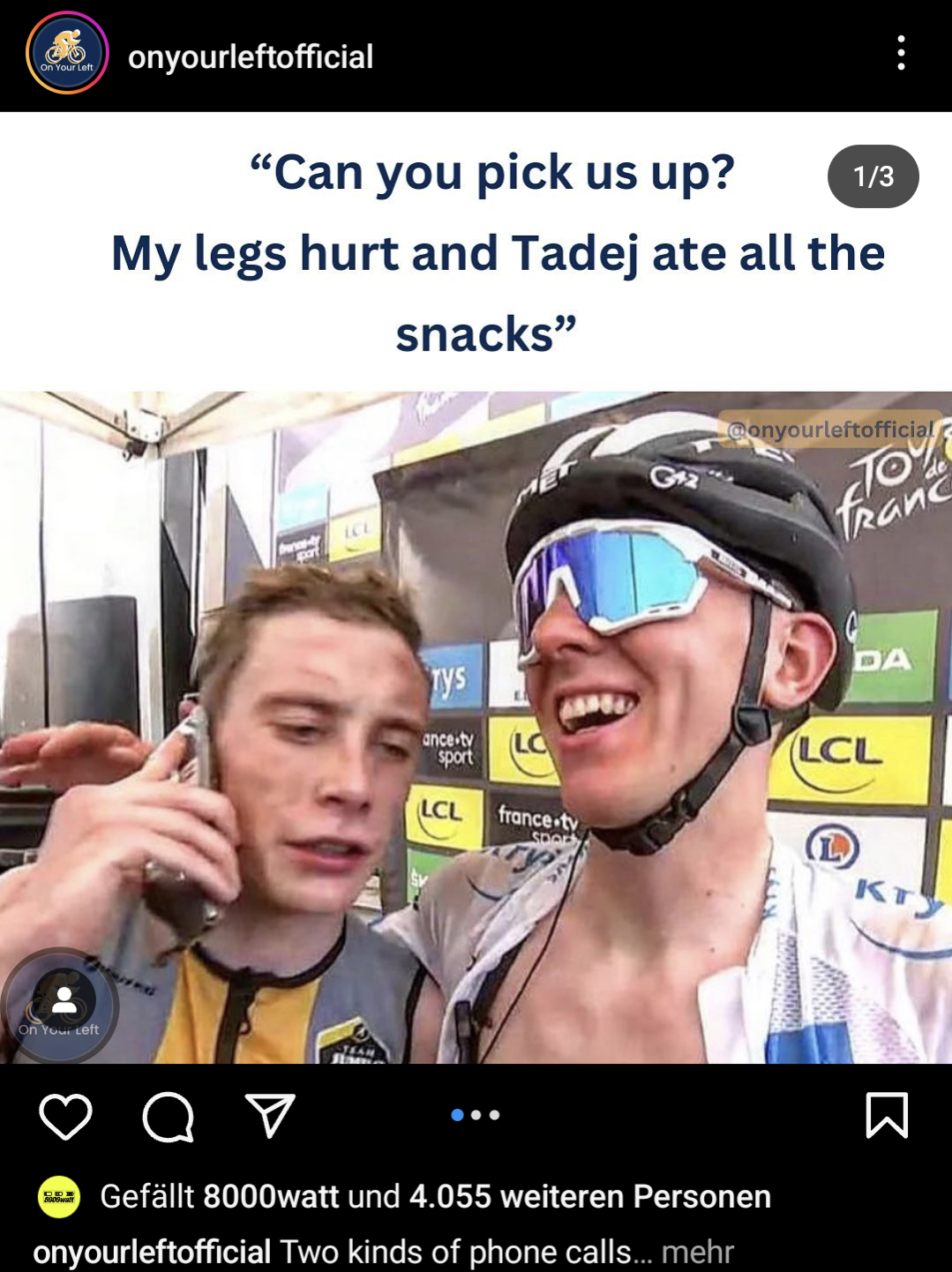Bookmark this post to saved

886,1115
